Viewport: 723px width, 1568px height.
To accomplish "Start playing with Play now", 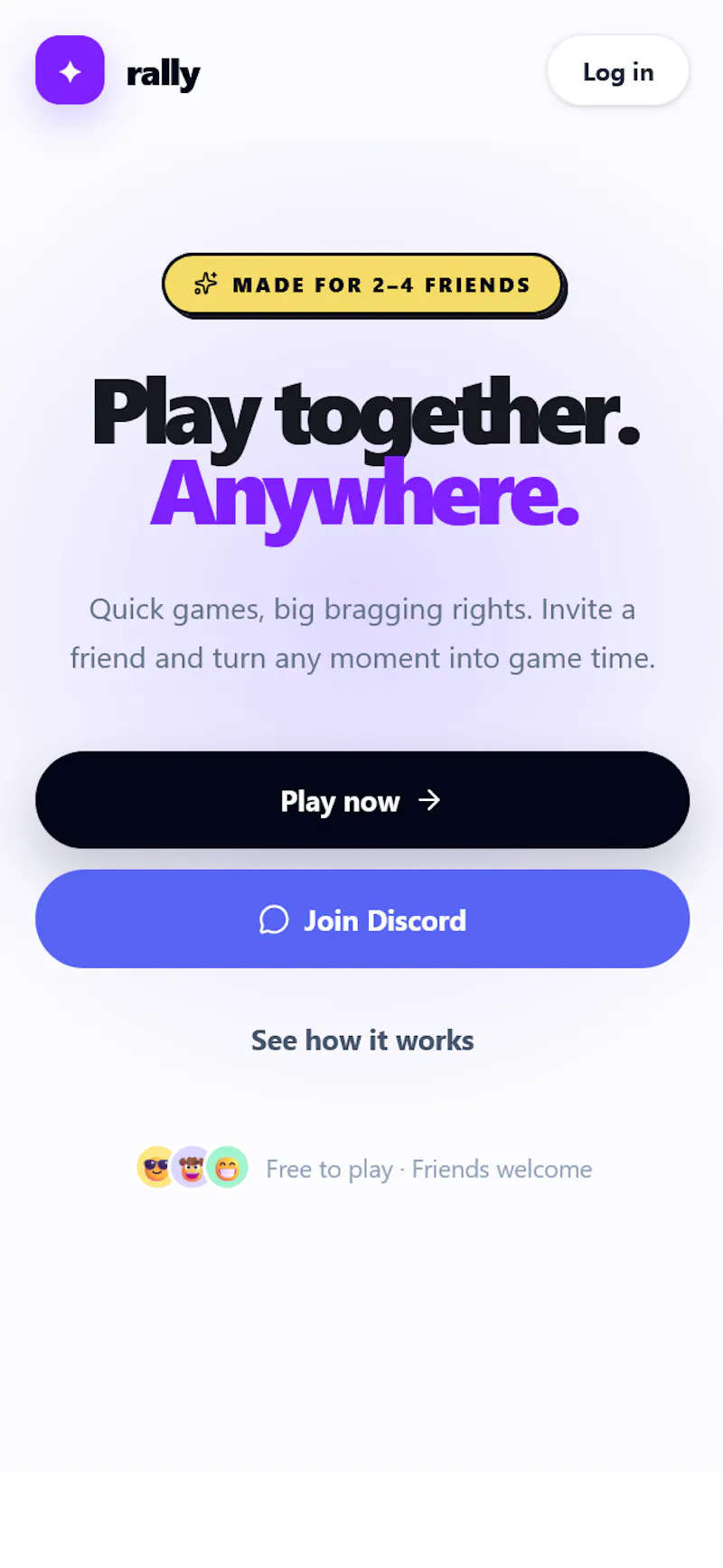I will (x=362, y=799).
